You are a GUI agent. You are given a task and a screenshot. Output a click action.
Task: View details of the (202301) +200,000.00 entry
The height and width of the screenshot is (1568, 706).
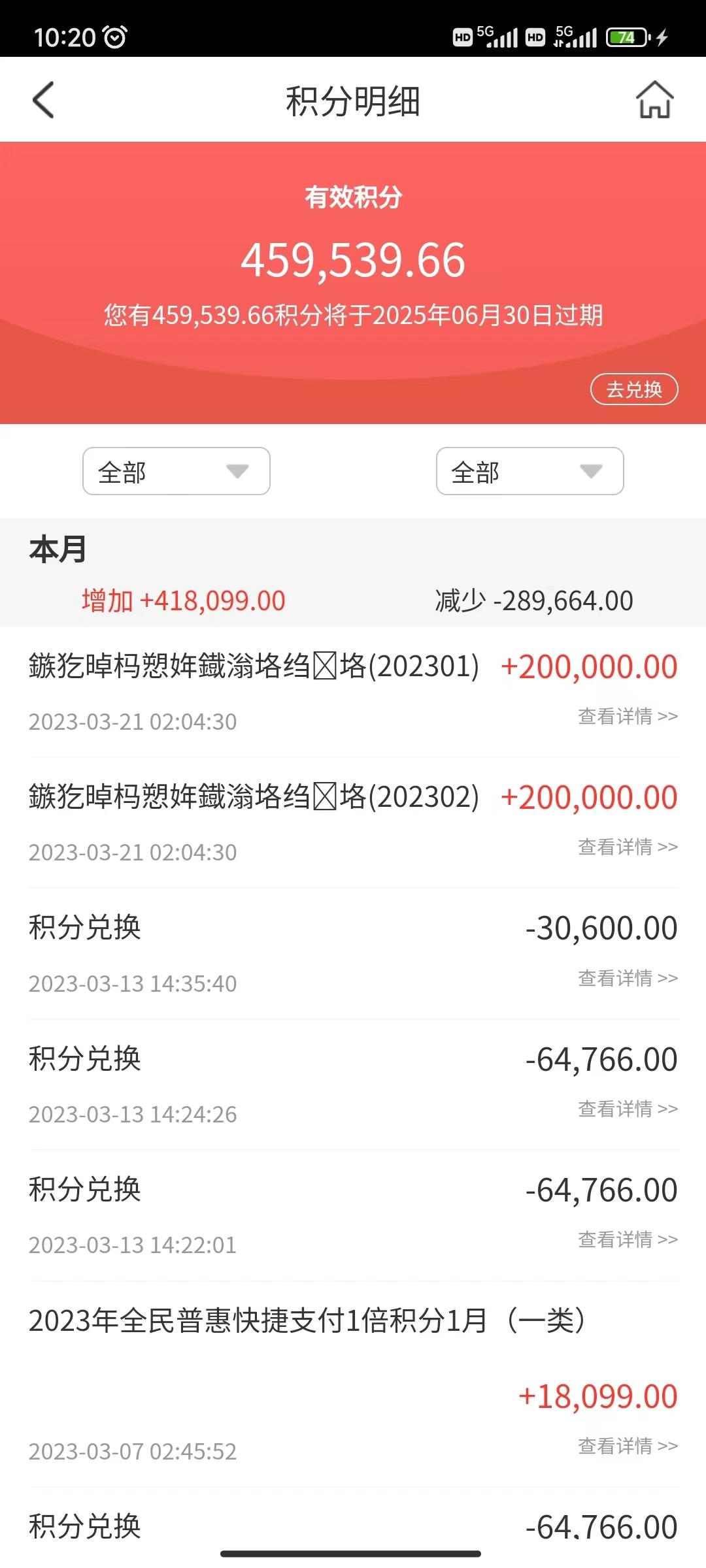tap(628, 717)
